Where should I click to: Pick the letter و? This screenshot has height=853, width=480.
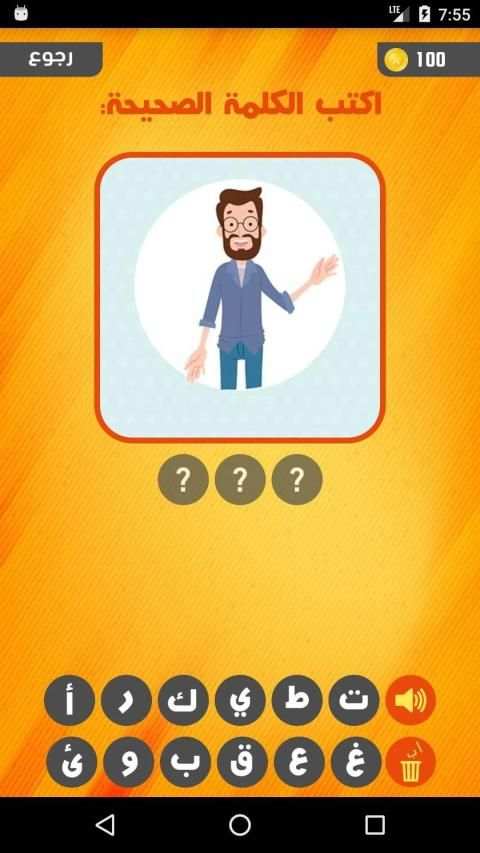(128, 762)
